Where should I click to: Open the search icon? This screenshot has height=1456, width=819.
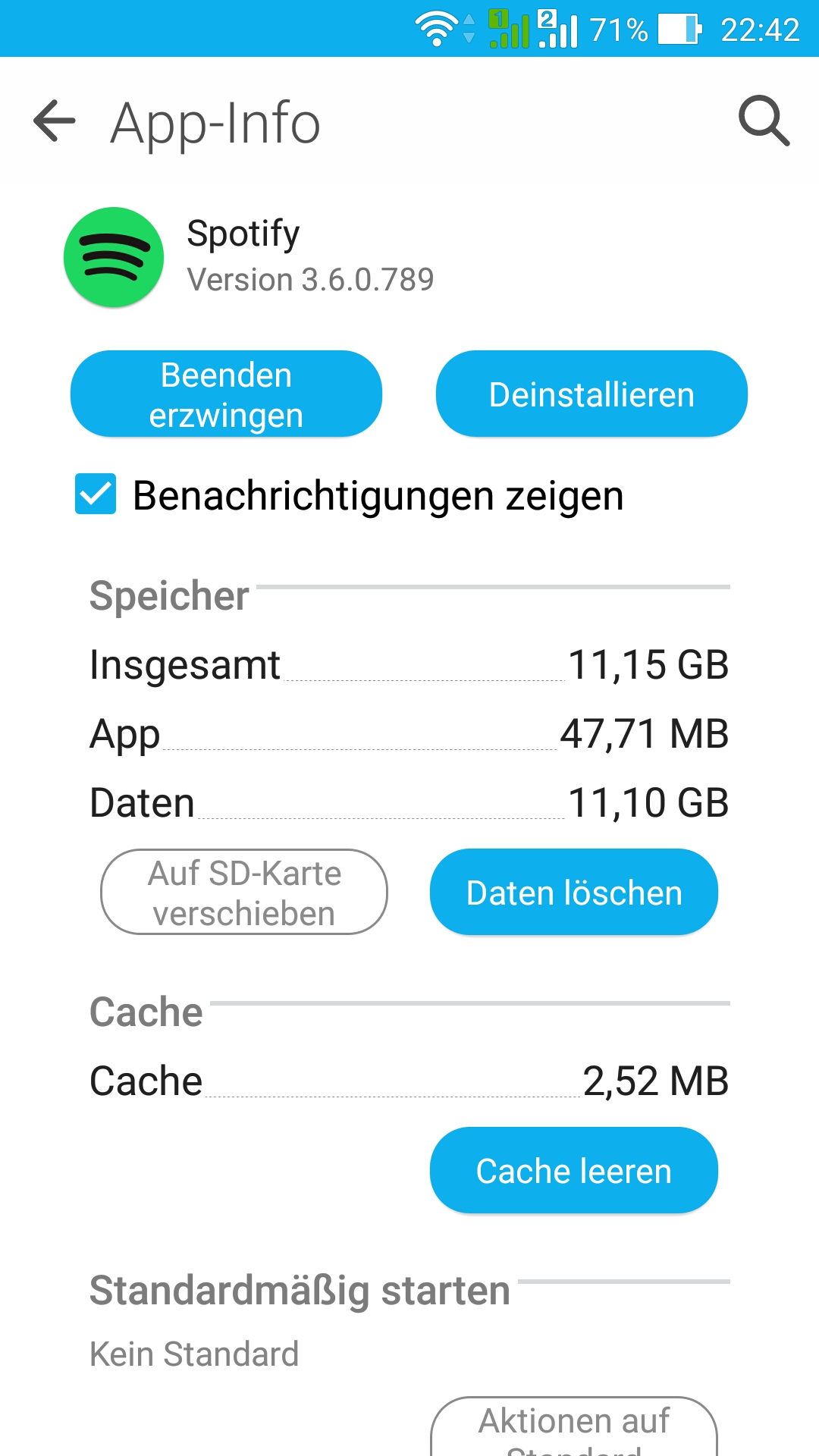coord(764,121)
